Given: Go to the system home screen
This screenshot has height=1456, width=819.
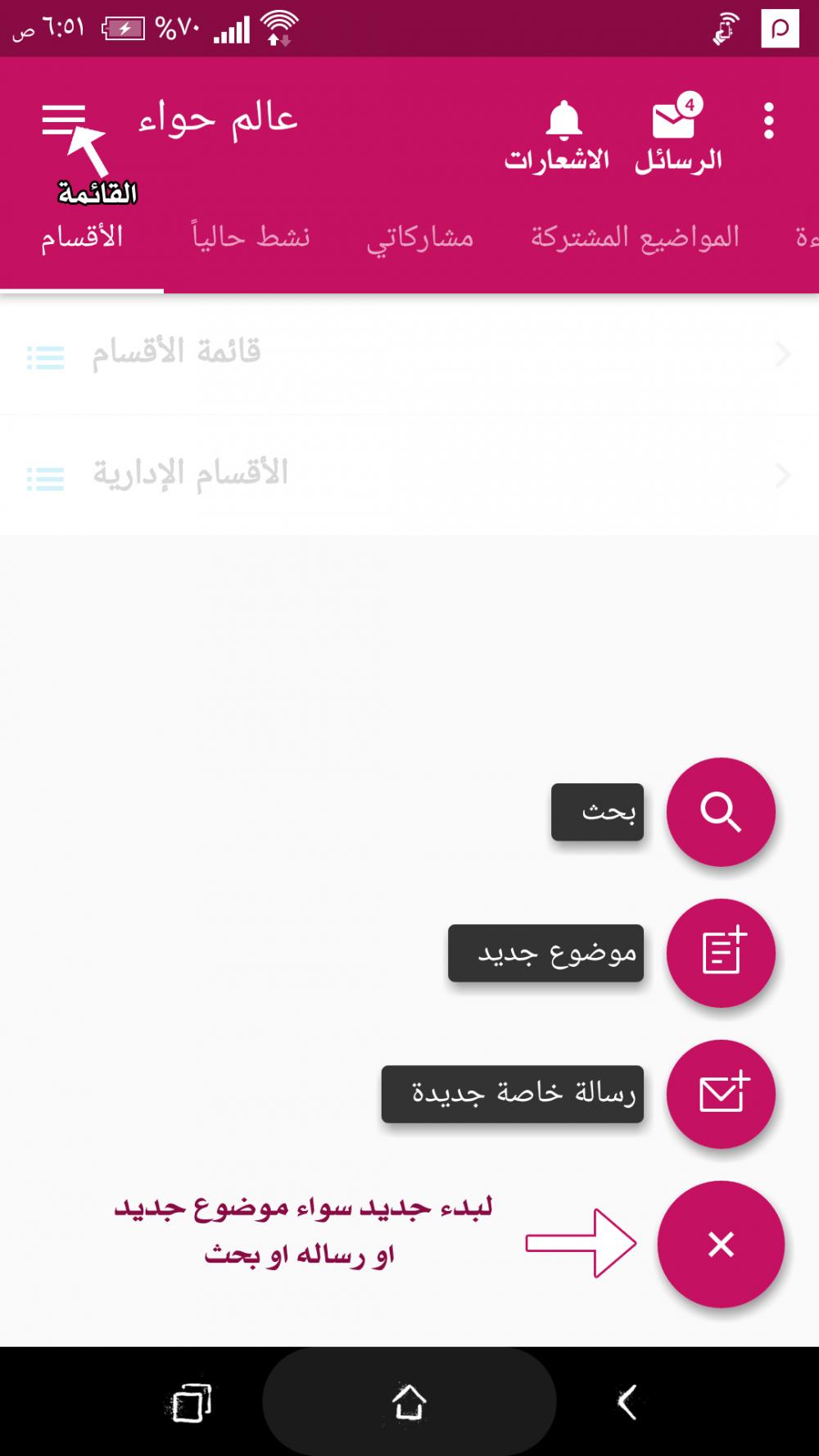Looking at the screenshot, I should 409,1402.
